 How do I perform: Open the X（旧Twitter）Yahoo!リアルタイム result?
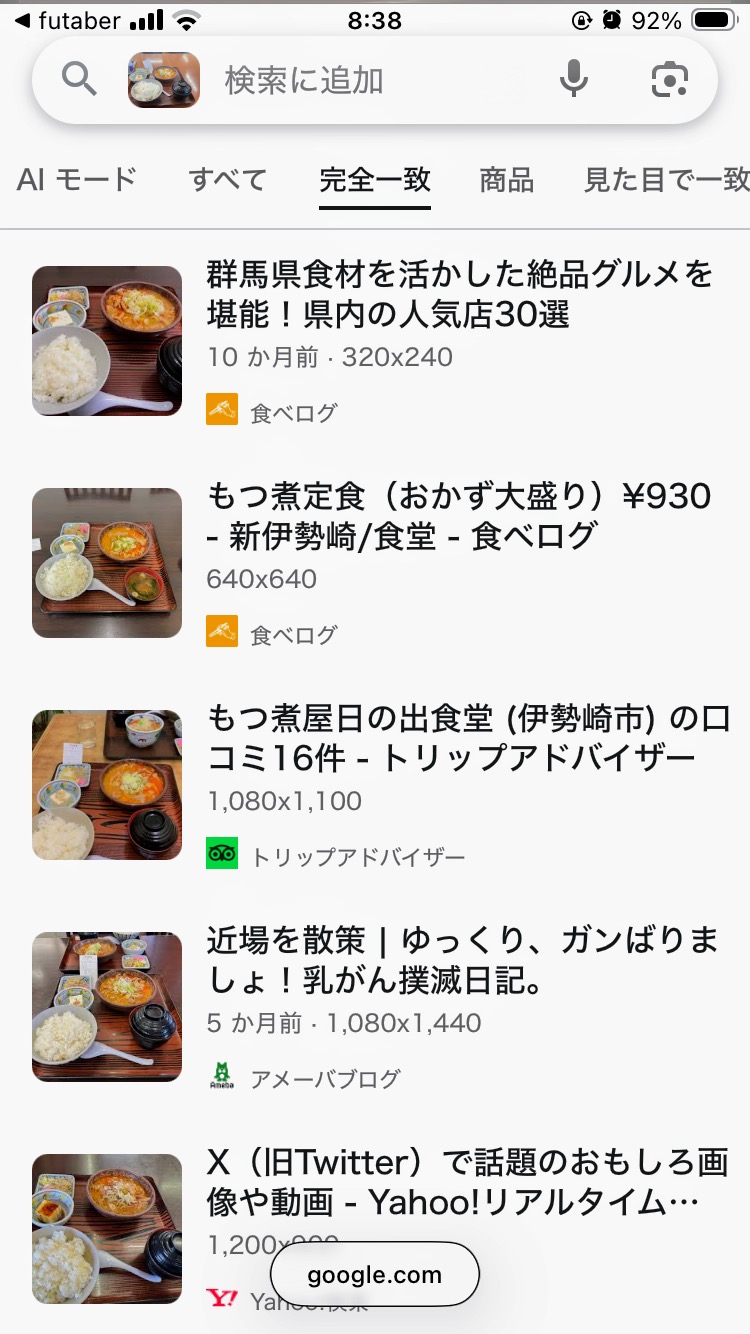click(x=466, y=1182)
